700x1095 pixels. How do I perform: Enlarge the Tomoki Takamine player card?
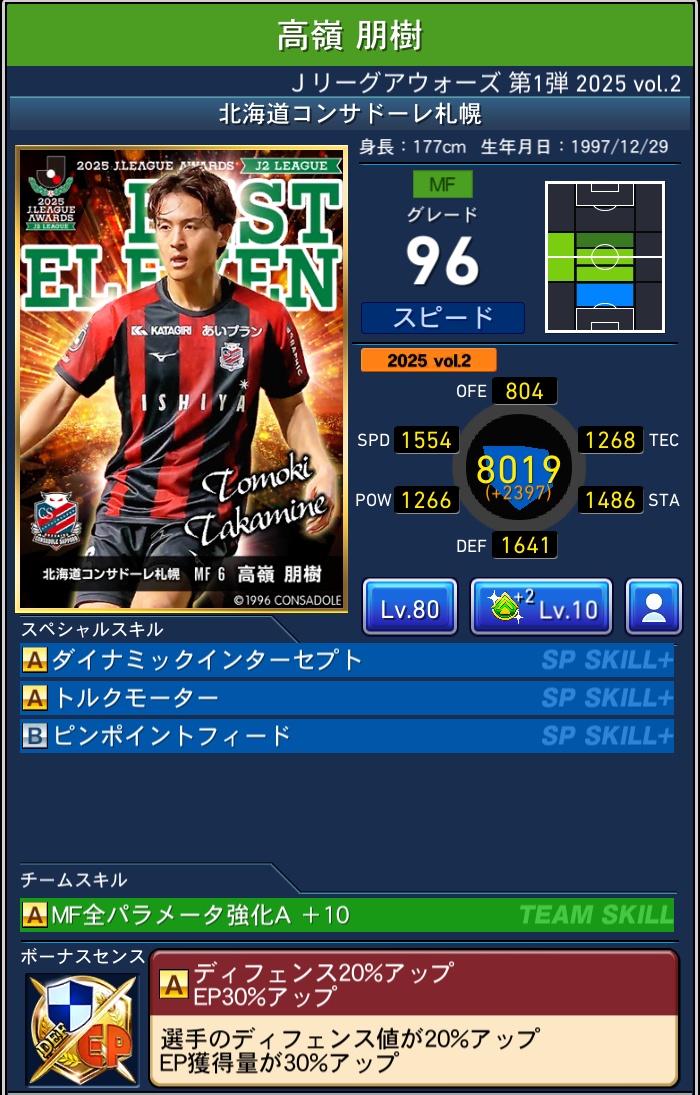pyautogui.click(x=181, y=379)
